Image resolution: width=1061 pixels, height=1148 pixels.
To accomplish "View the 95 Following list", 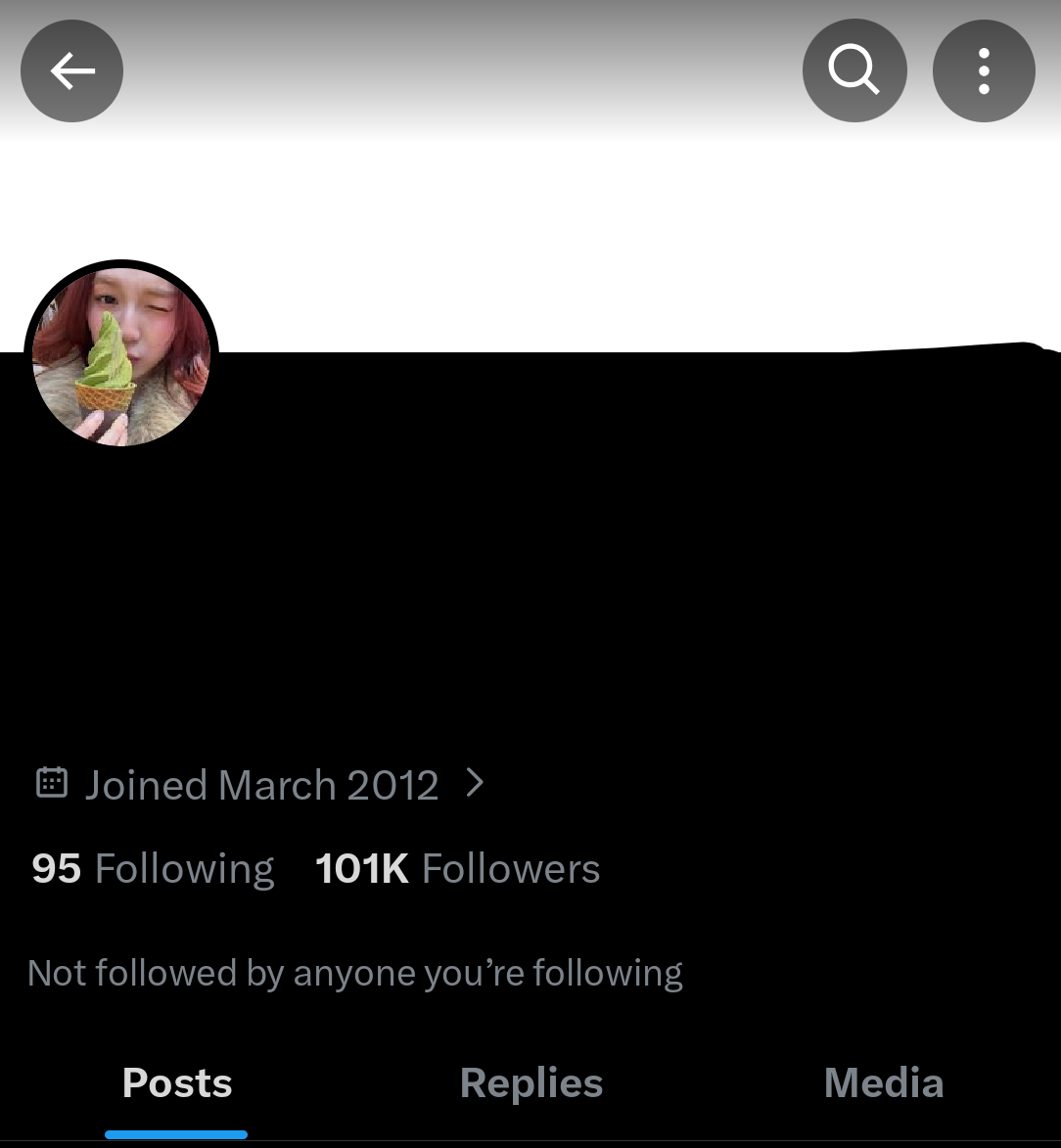I will [x=153, y=869].
